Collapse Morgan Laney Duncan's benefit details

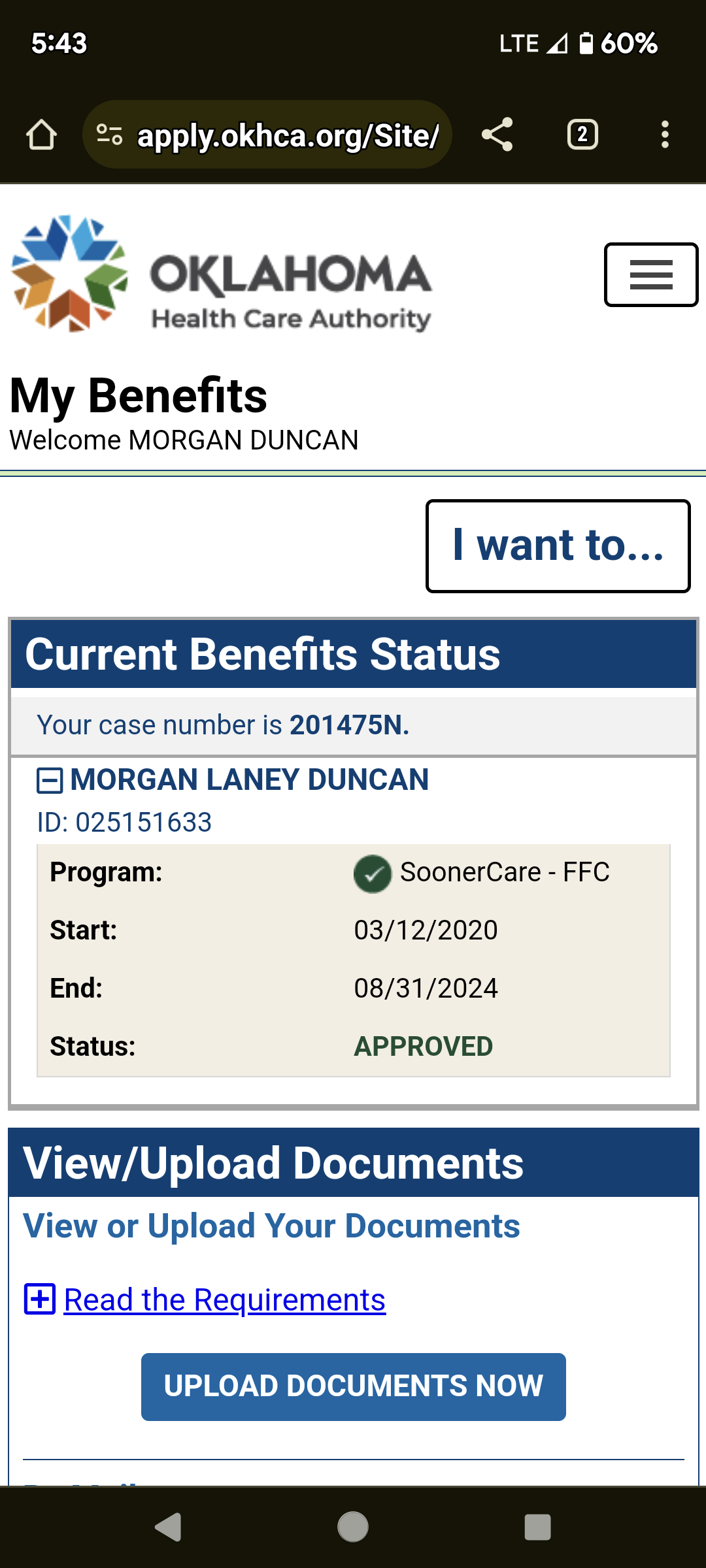coord(50,781)
